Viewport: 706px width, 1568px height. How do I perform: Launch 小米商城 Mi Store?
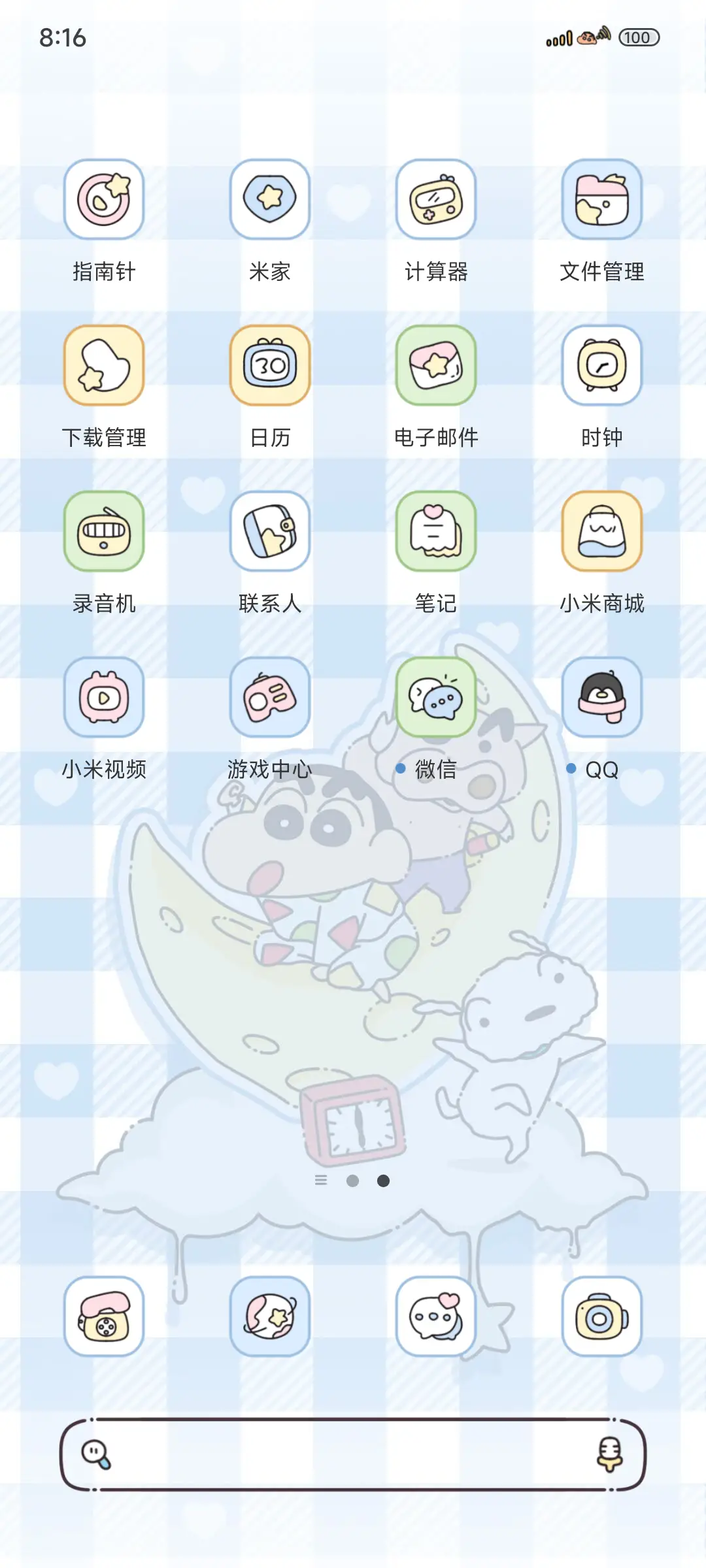click(601, 531)
